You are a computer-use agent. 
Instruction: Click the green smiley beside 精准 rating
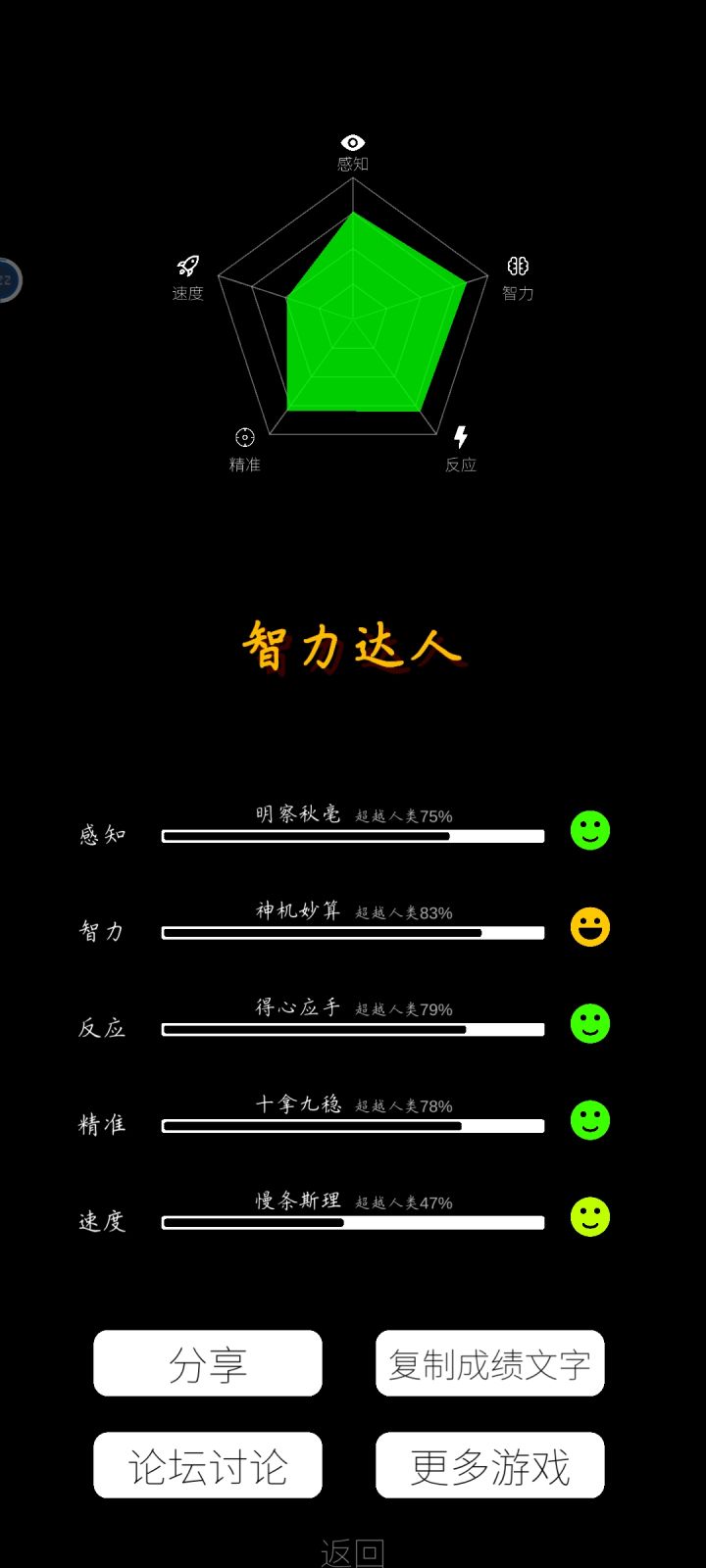coord(589,1120)
